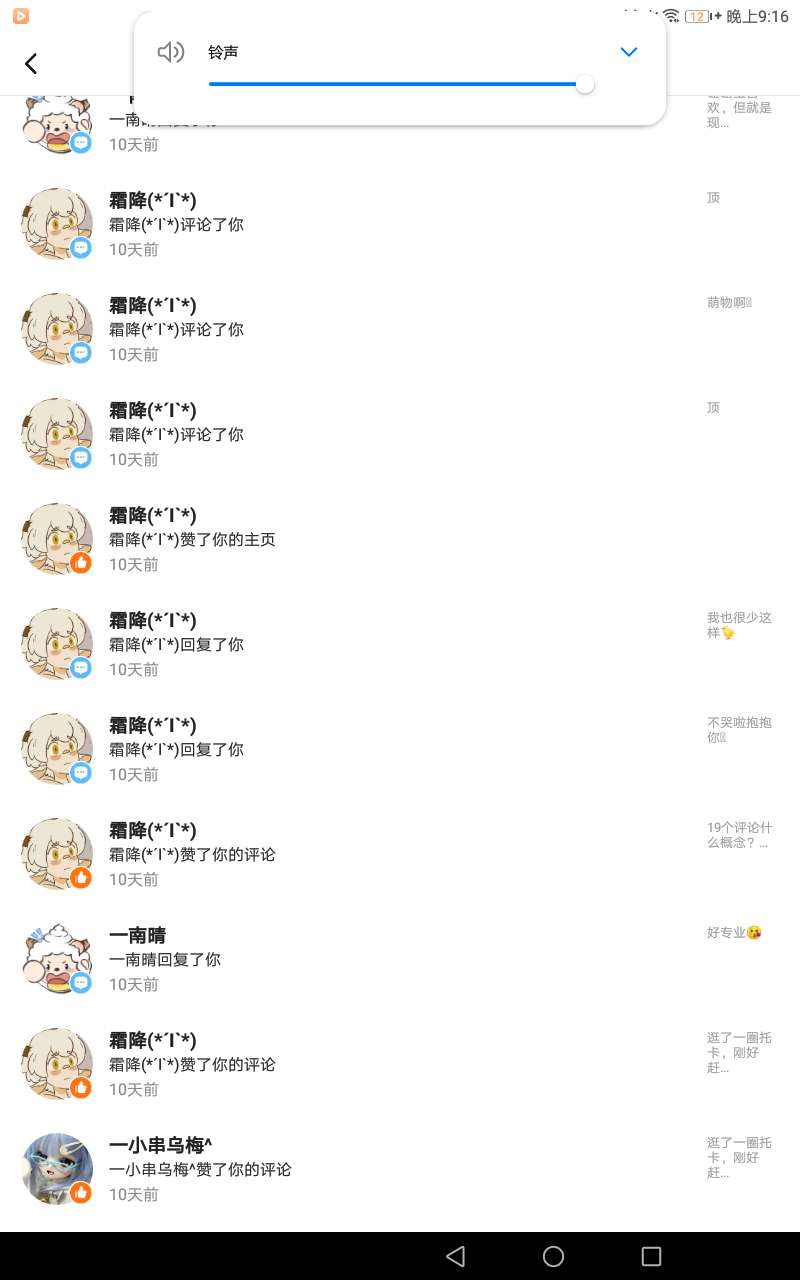
Task: Go back using the top-left arrow
Action: click(31, 64)
